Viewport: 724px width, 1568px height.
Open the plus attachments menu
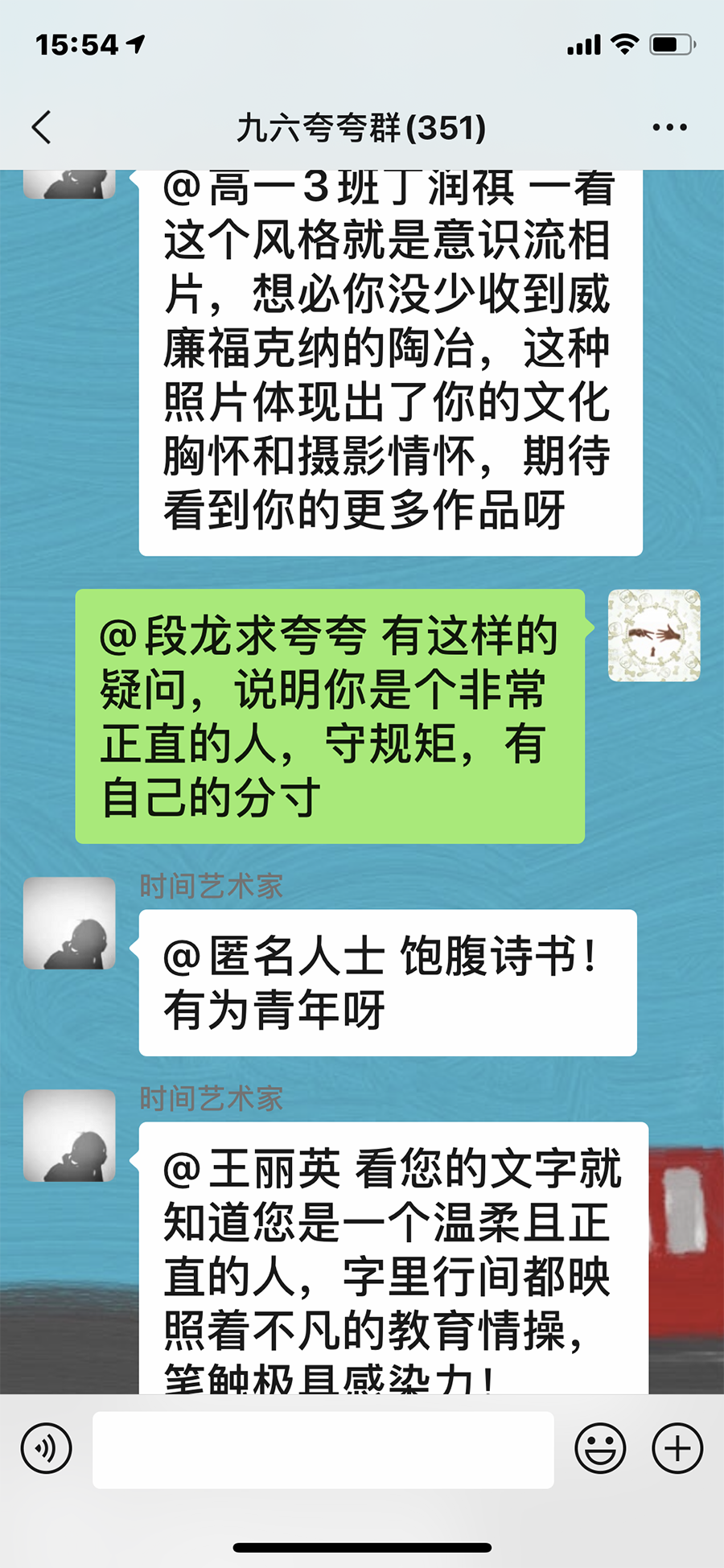point(677,1449)
